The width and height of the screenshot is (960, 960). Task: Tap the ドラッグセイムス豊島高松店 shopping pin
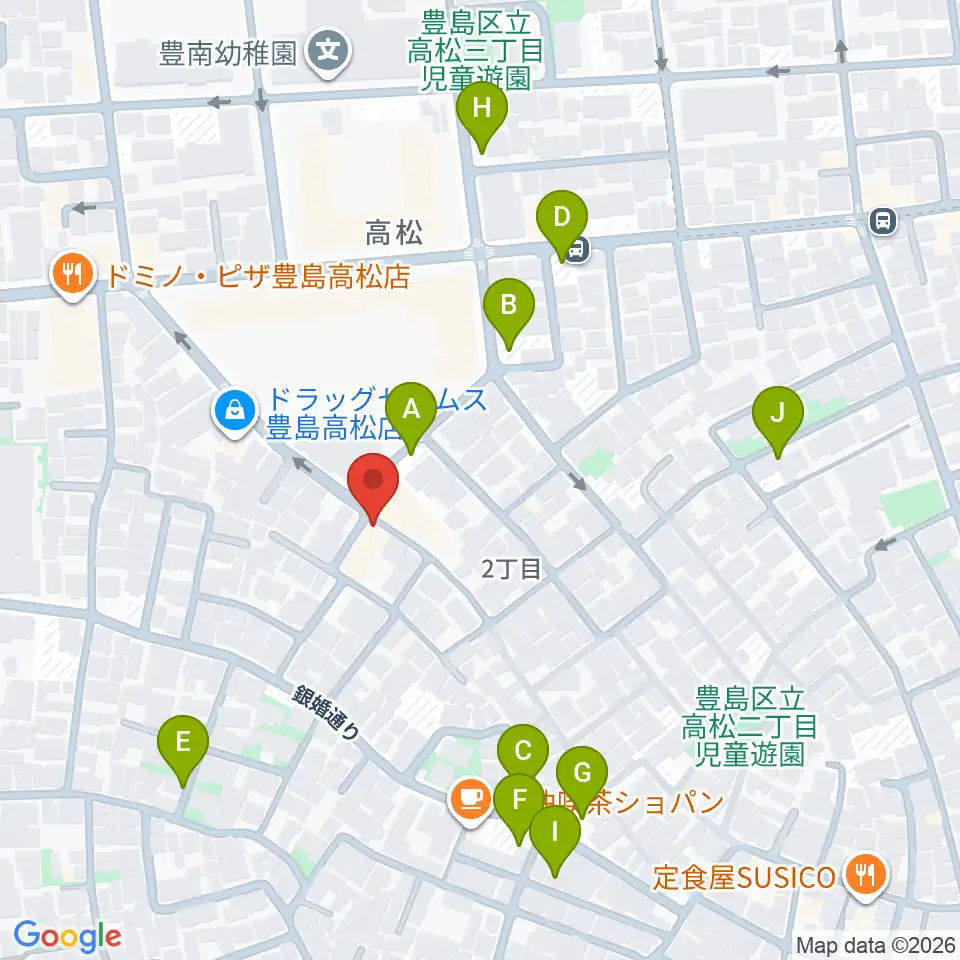click(234, 411)
